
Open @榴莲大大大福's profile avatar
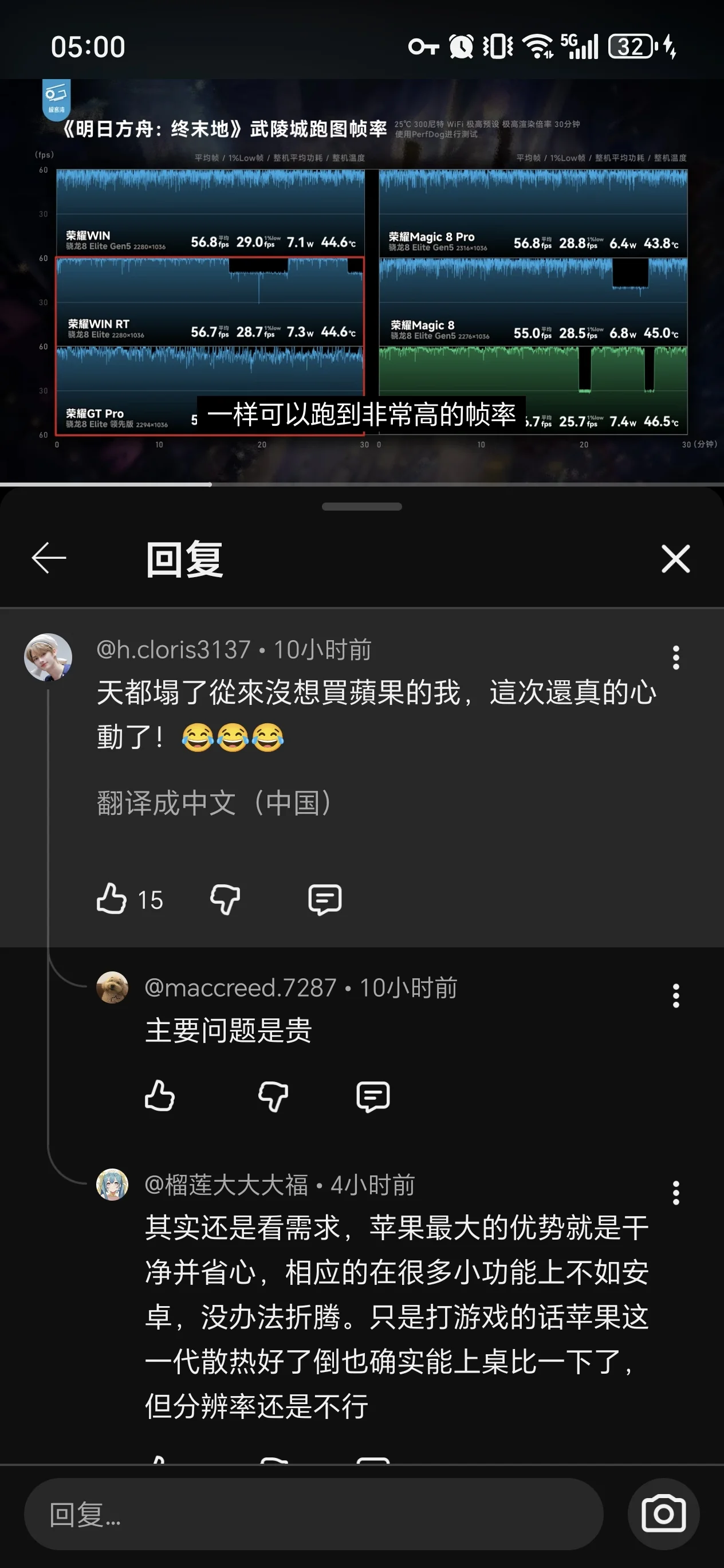coord(113,1185)
